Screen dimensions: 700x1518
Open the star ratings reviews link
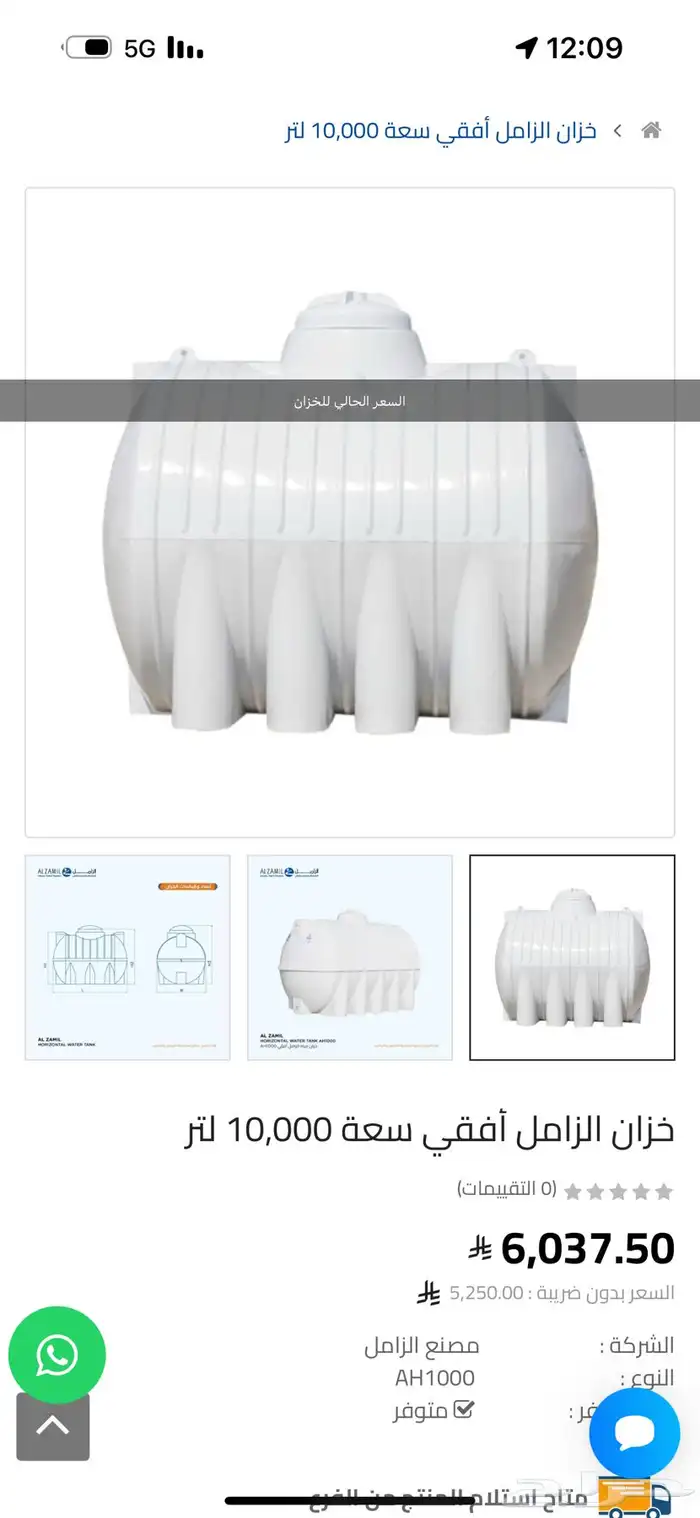click(x=566, y=1190)
